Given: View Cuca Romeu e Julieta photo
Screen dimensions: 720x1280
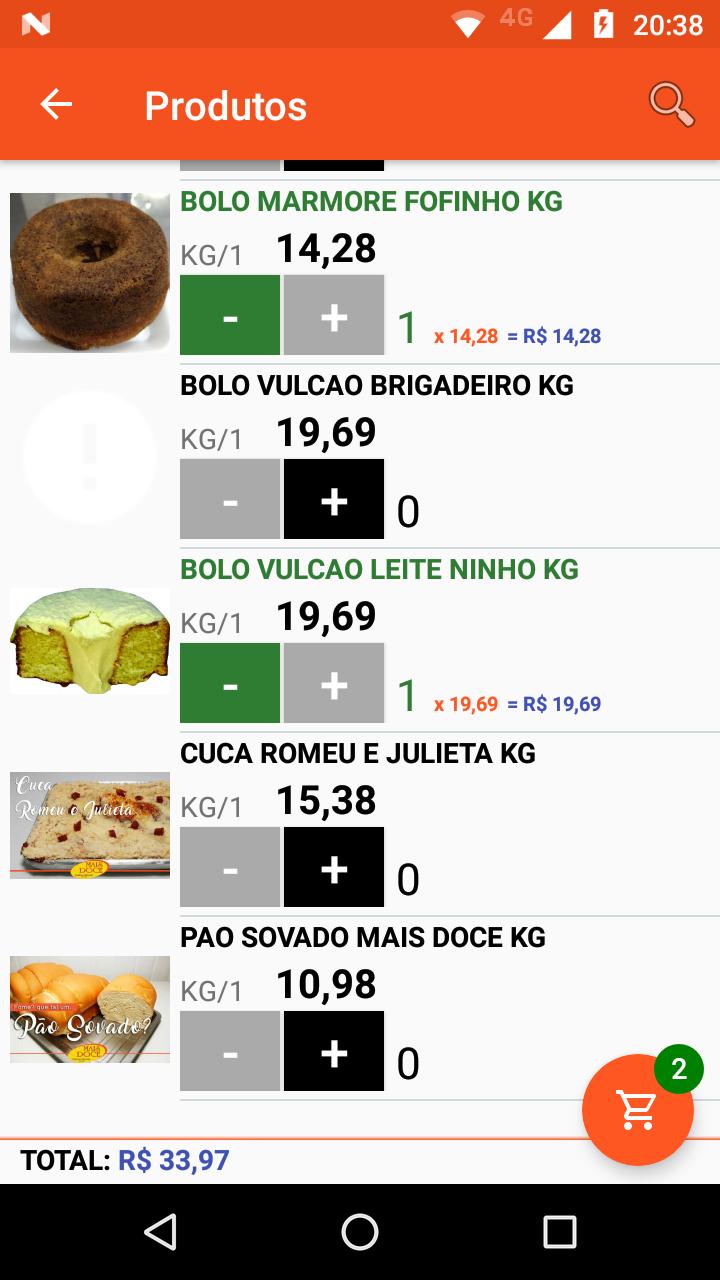Looking at the screenshot, I should coord(90,825).
